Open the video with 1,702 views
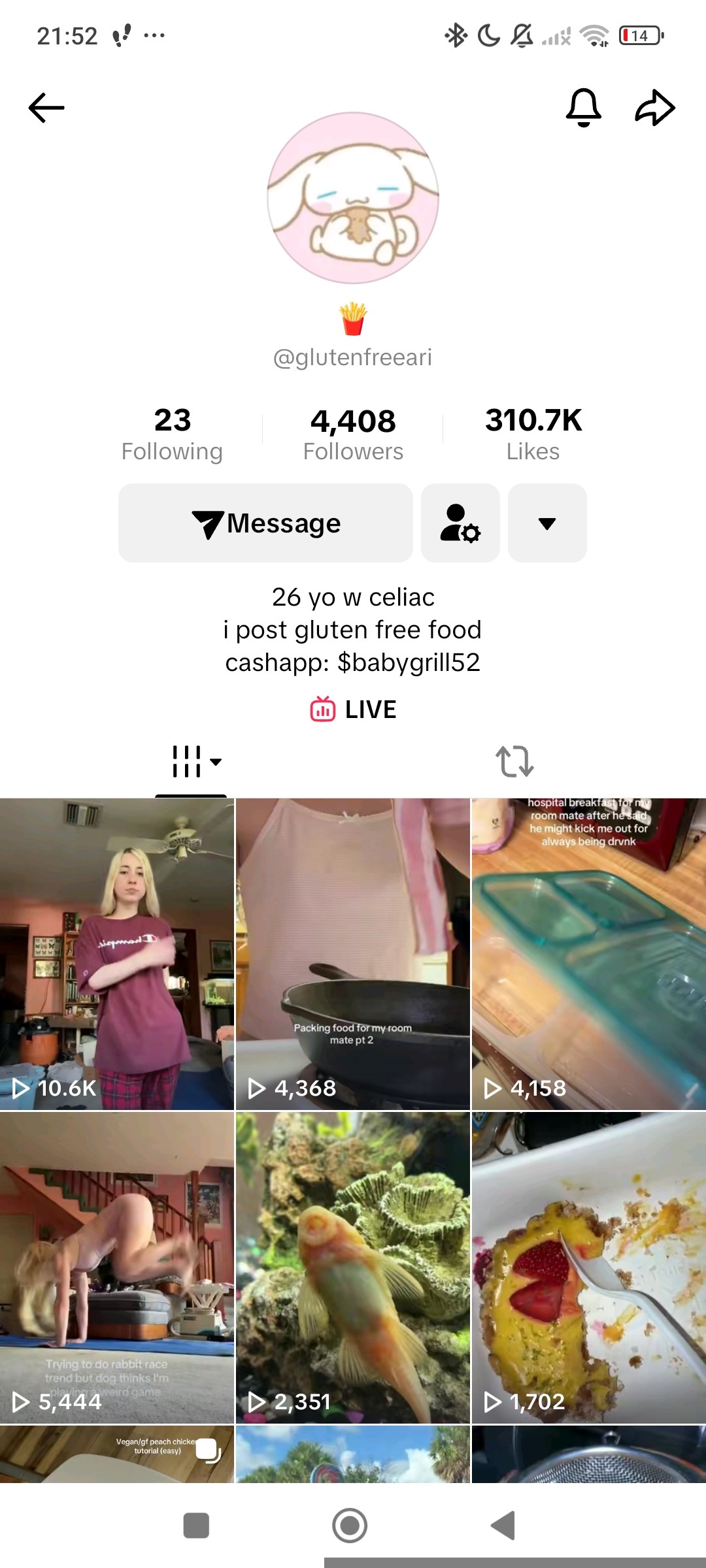This screenshot has height=1568, width=706. 588,1267
